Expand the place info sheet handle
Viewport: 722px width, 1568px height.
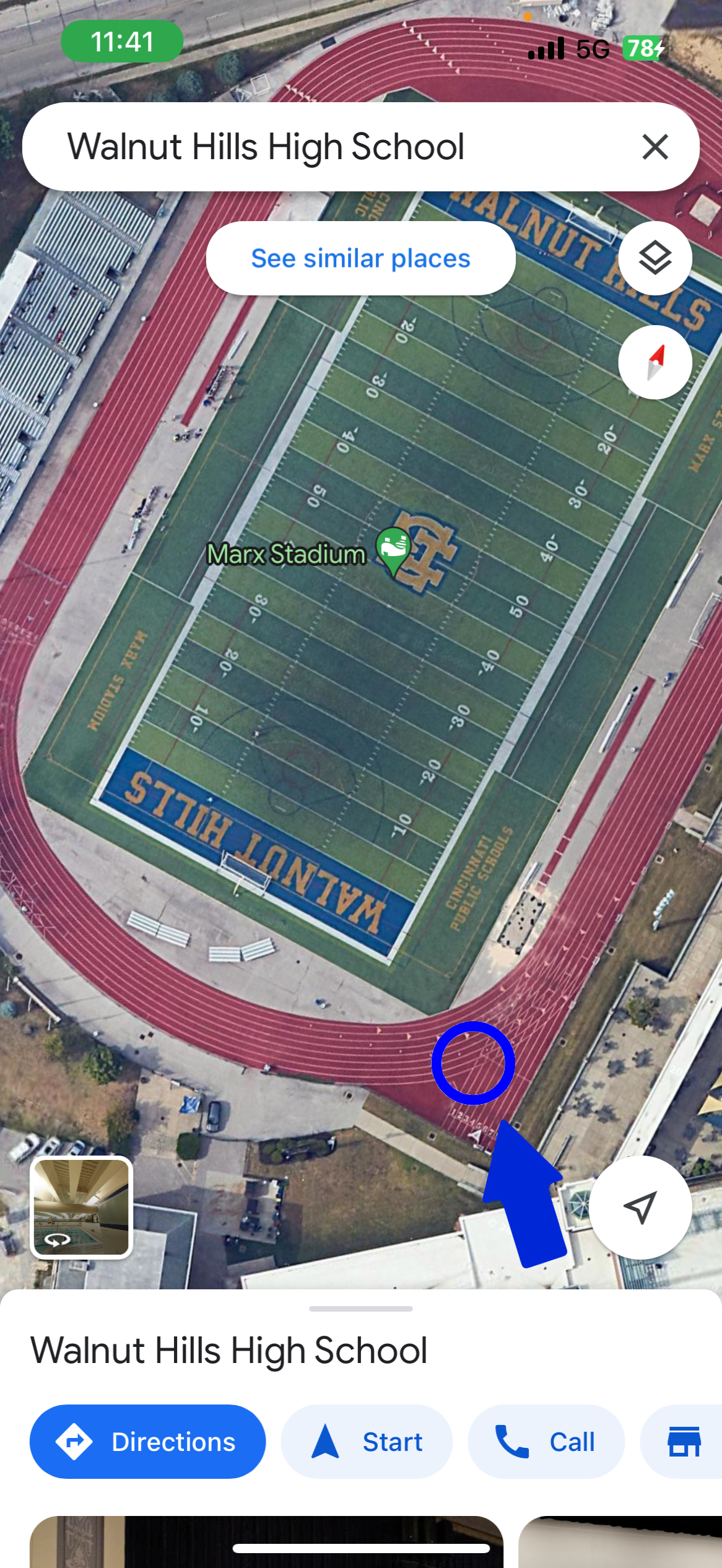pyautogui.click(x=360, y=1309)
